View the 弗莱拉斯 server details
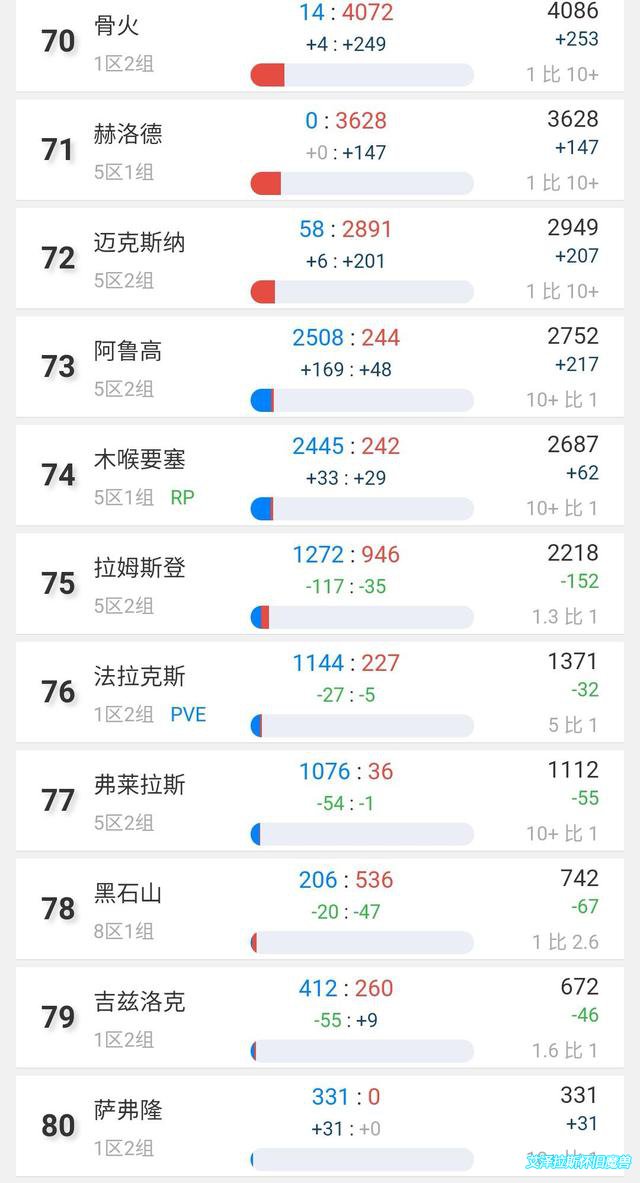 pos(320,801)
